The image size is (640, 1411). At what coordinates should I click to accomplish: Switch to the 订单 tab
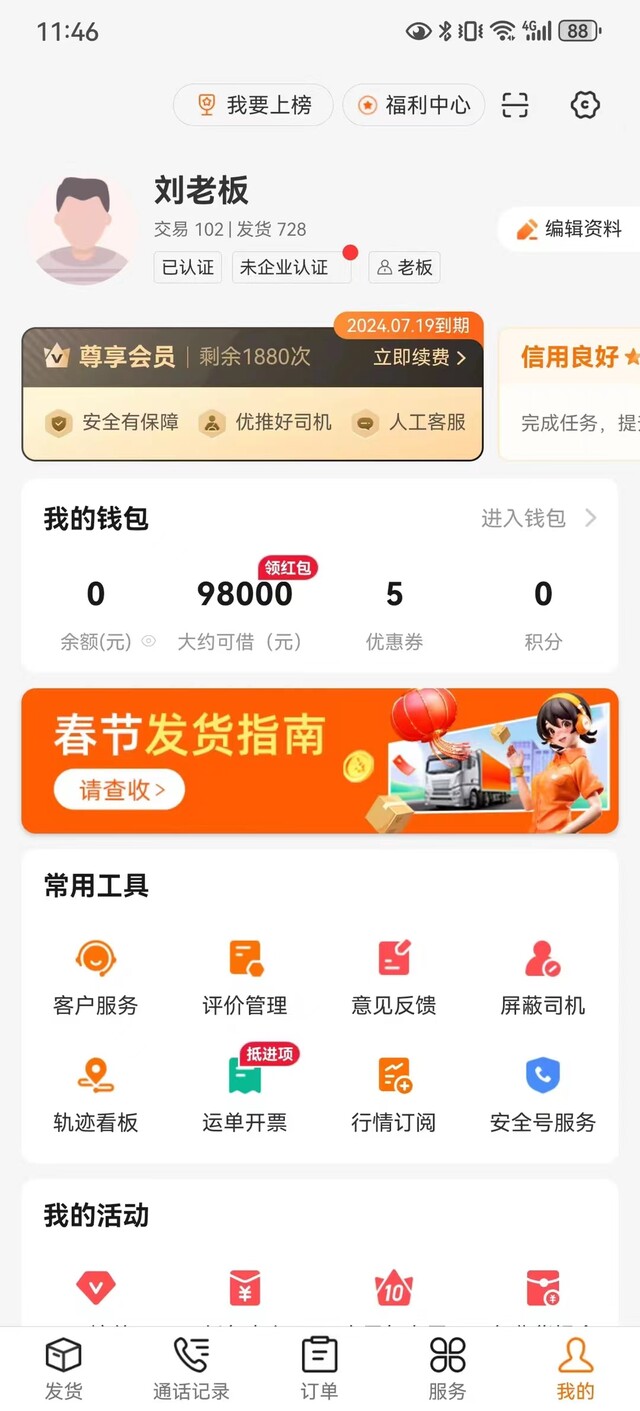tap(319, 1369)
